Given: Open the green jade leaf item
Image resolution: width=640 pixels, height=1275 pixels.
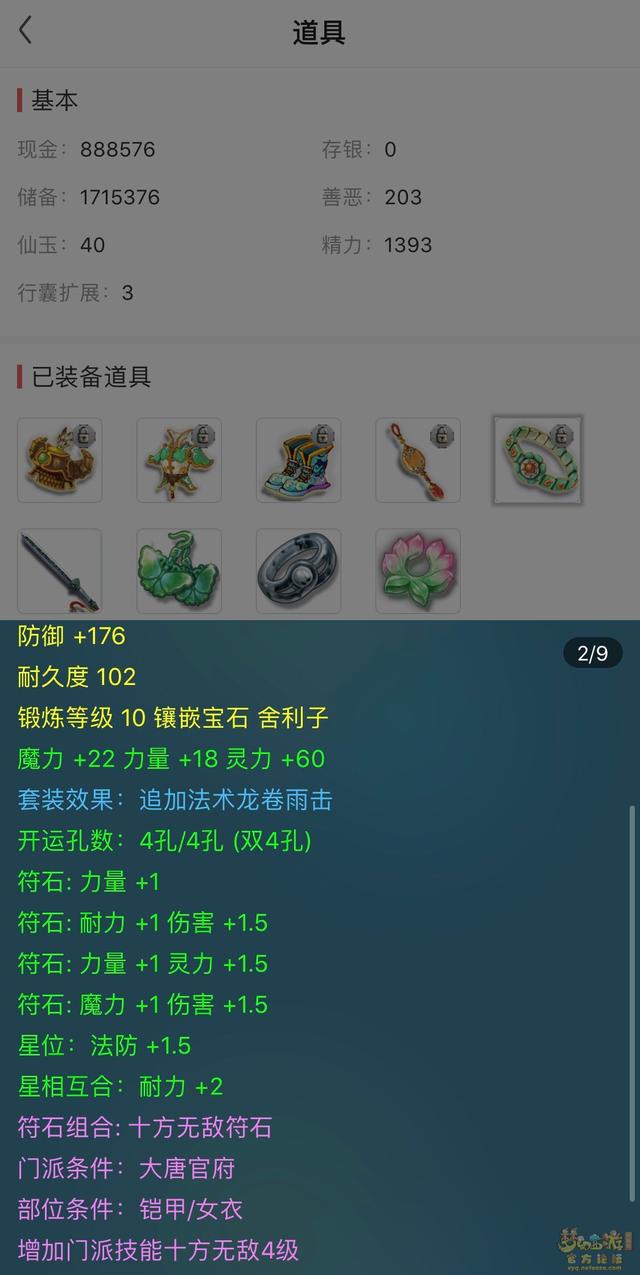Looking at the screenshot, I should click(179, 571).
